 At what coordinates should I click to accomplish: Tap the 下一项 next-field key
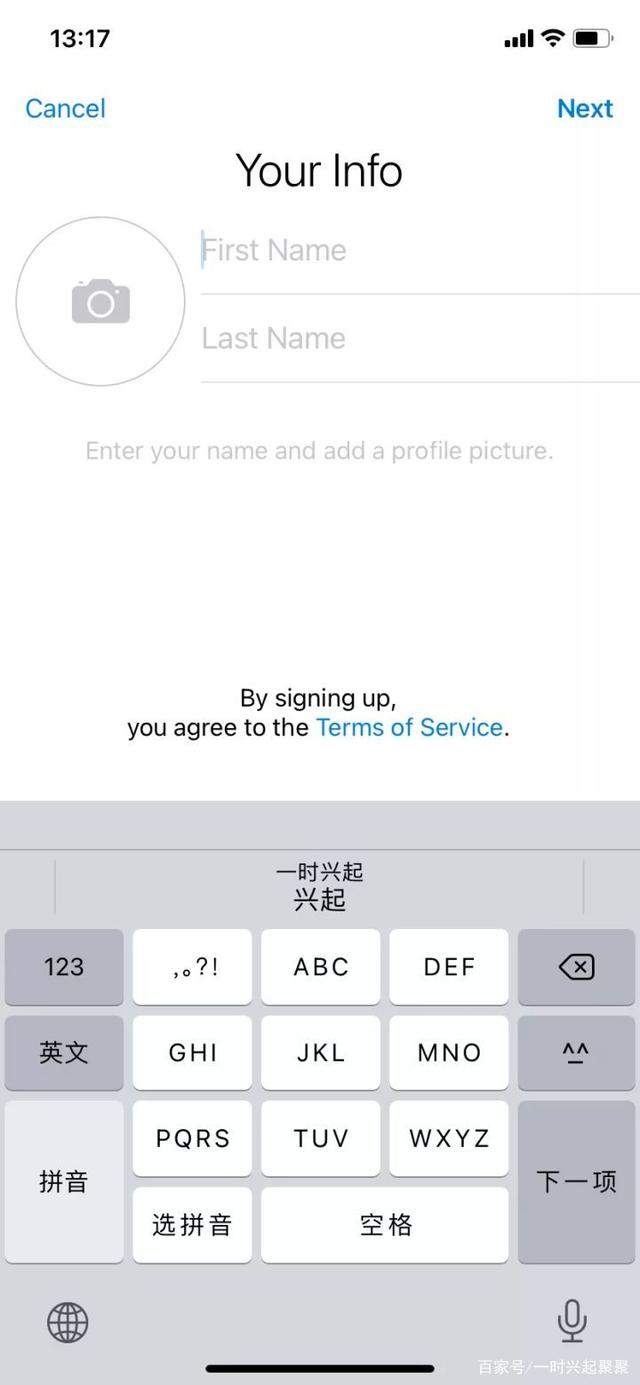(576, 1182)
